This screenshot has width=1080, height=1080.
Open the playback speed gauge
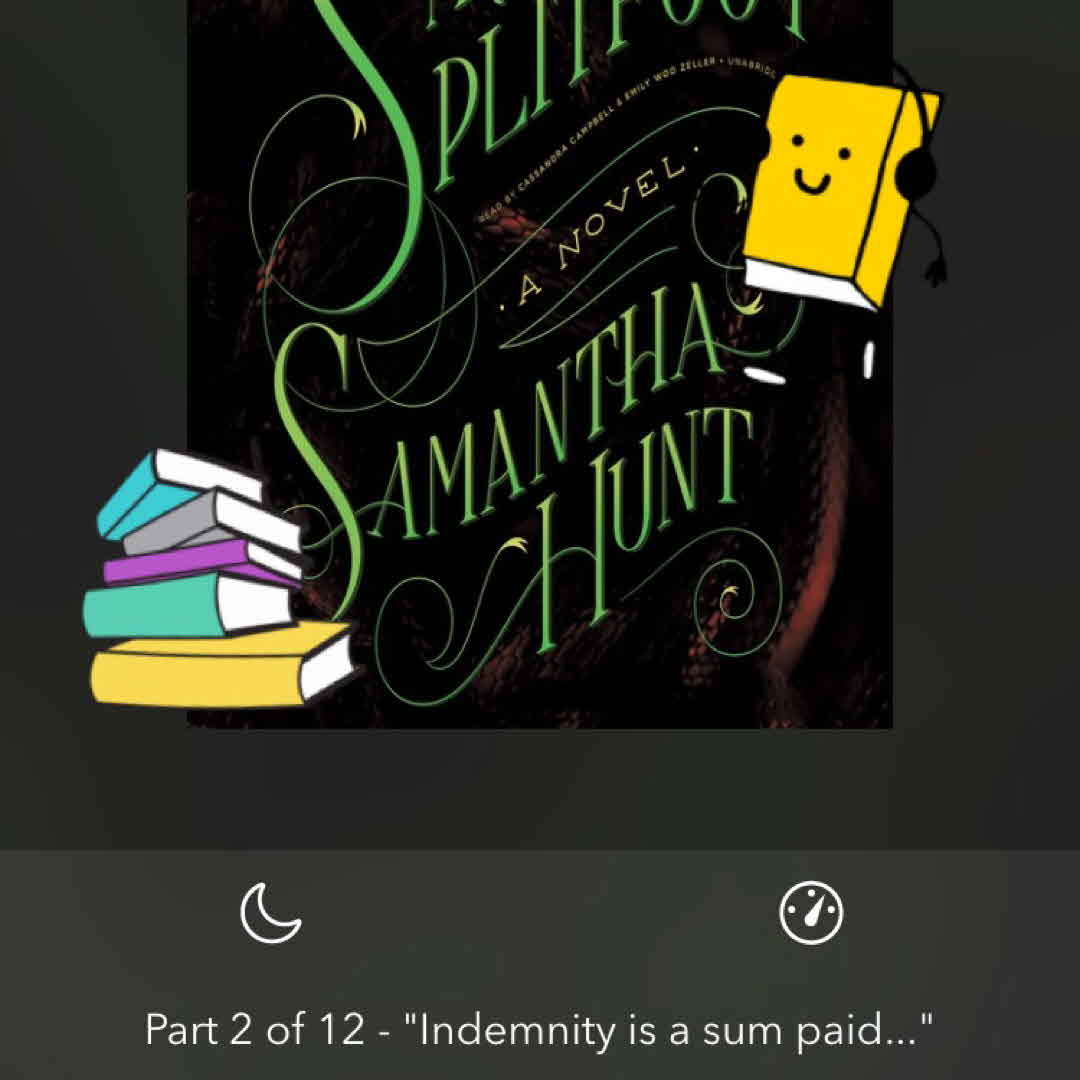811,913
